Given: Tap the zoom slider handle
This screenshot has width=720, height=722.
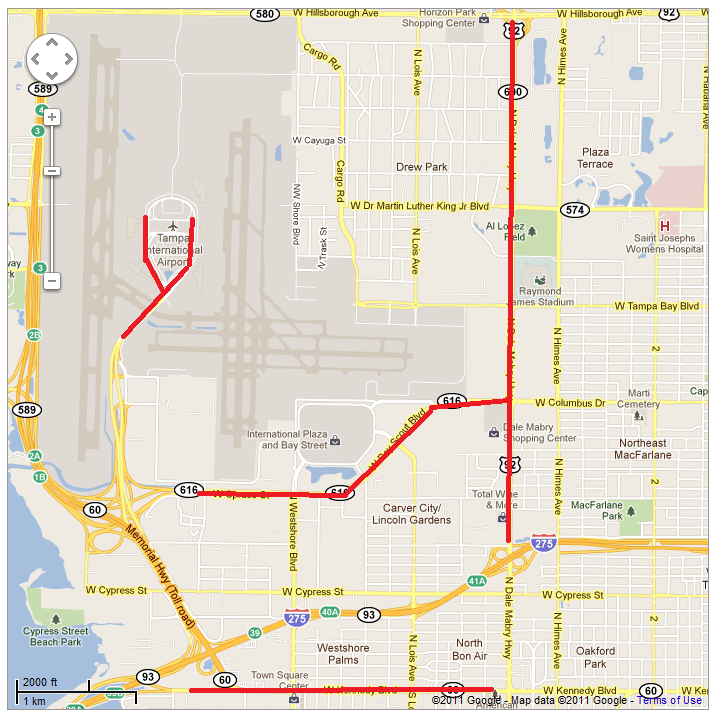Looking at the screenshot, I should 51,171.
